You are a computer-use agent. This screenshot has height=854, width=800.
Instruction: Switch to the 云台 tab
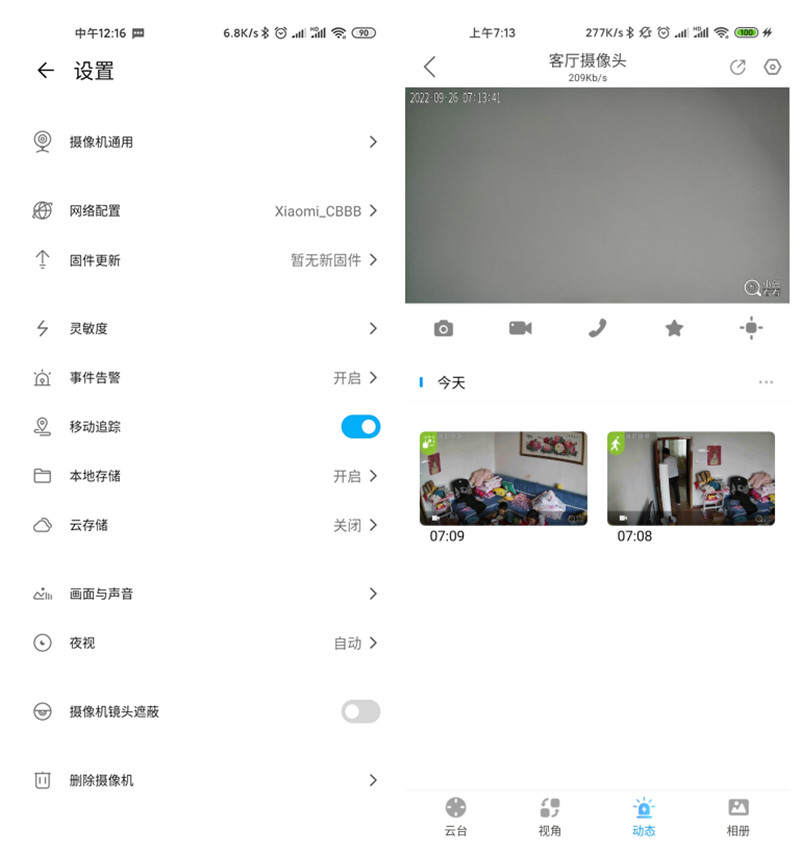(x=455, y=815)
